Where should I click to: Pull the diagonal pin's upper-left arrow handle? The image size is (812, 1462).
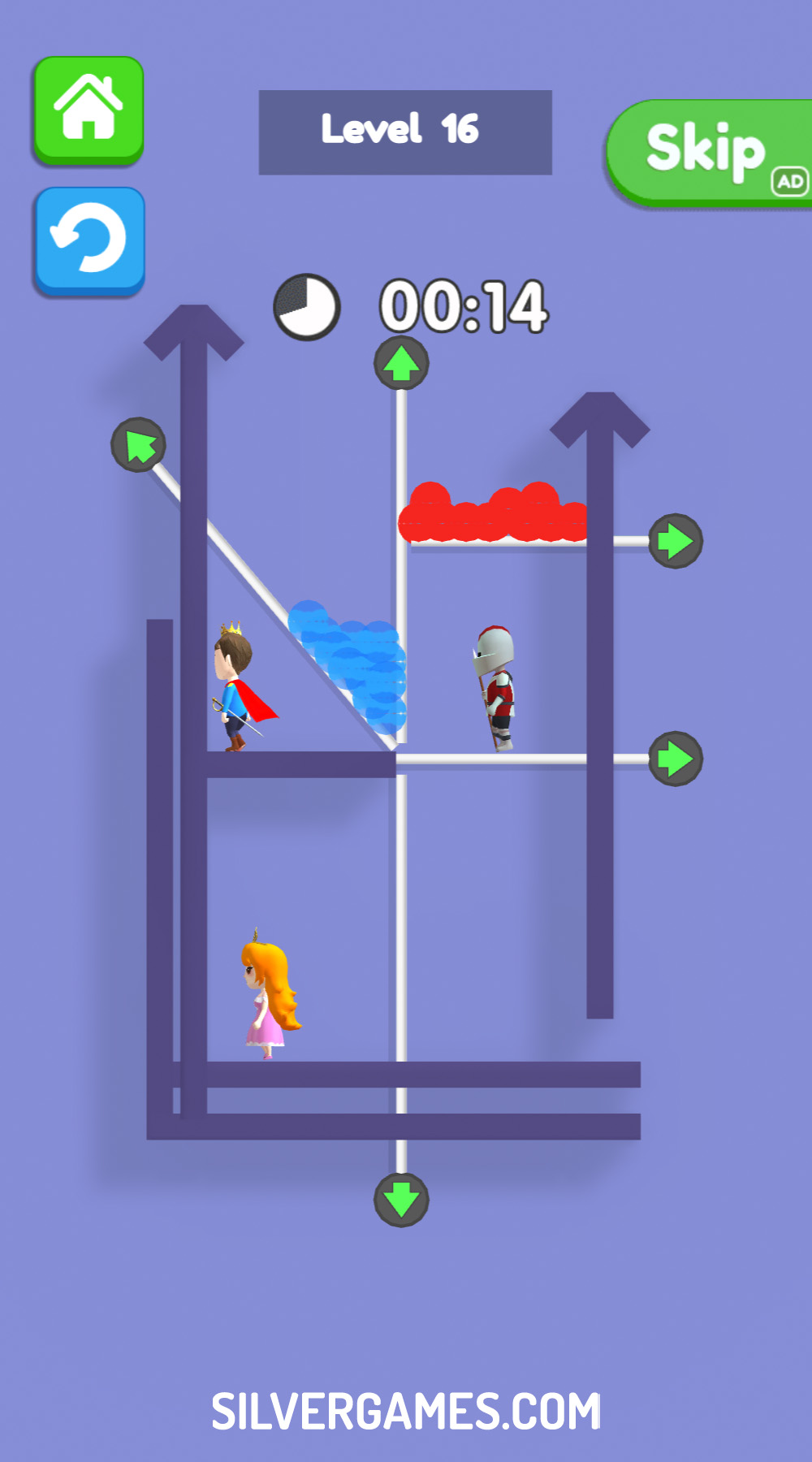click(x=138, y=445)
